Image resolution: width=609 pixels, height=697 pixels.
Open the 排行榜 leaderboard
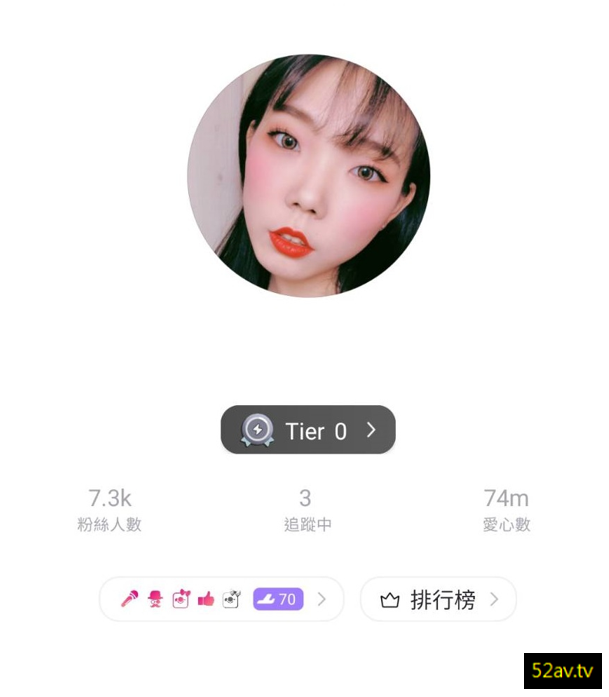tap(438, 599)
